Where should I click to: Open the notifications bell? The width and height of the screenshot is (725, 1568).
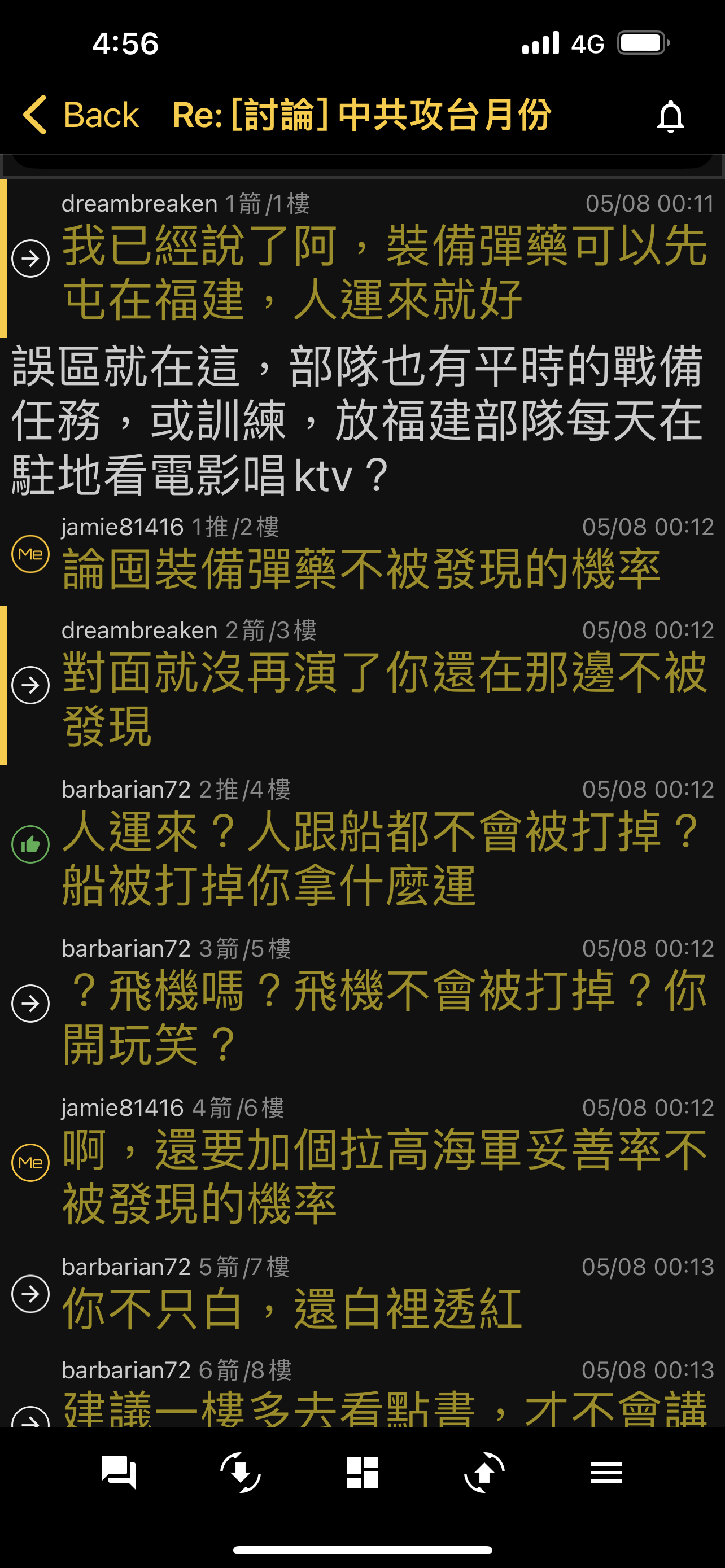point(670,116)
